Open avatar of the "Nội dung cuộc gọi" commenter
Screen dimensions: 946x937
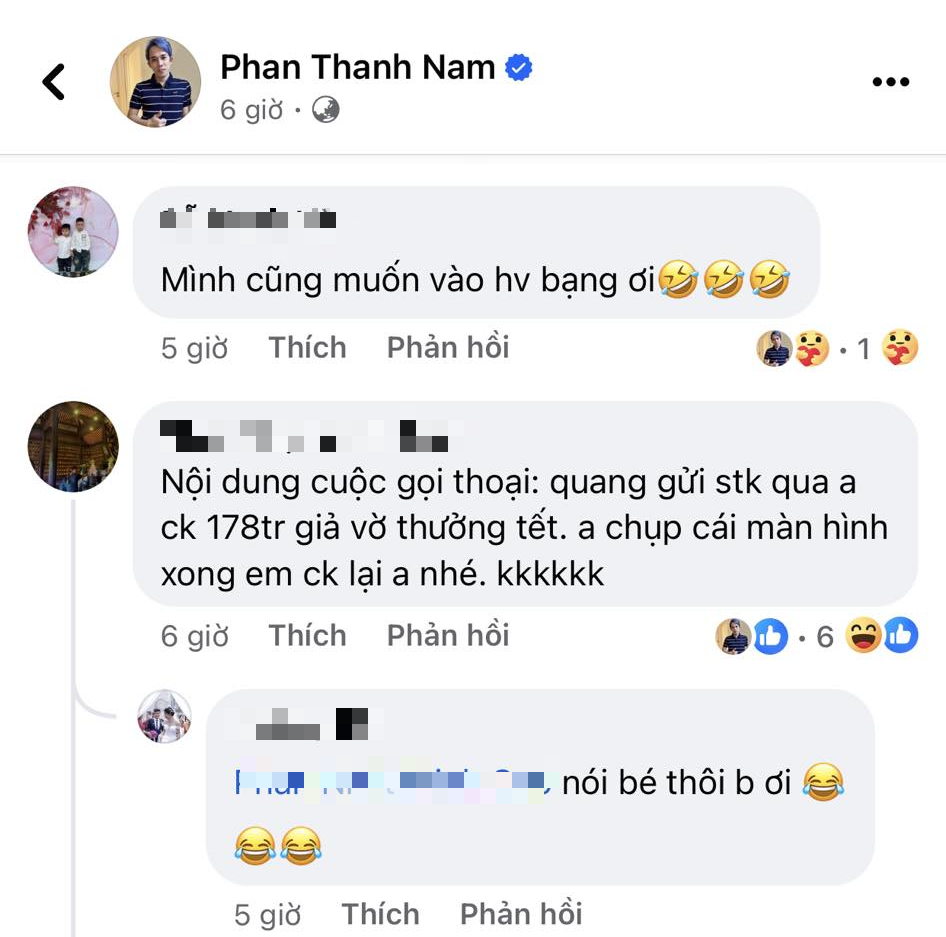coord(73,446)
